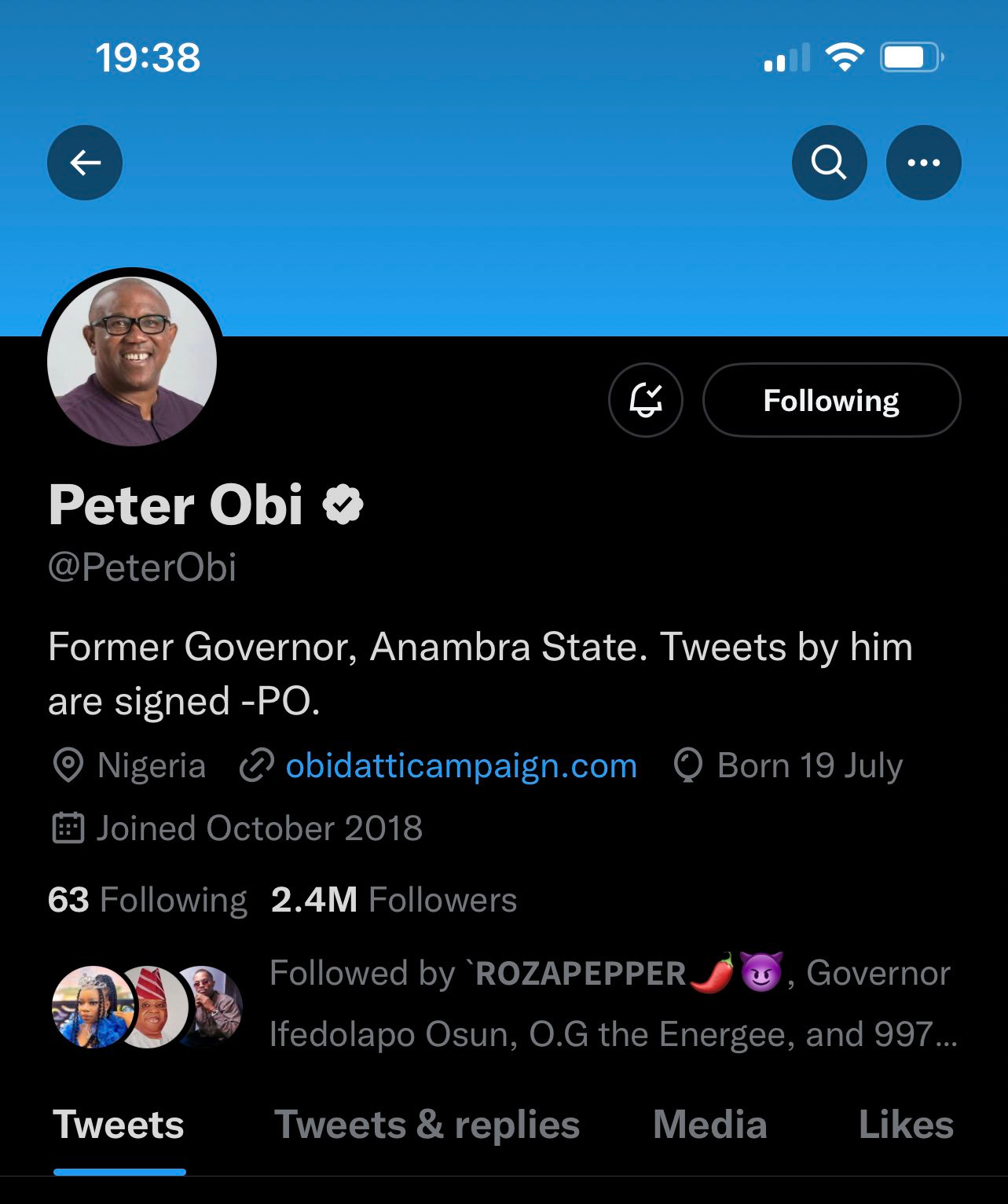1008x1204 pixels.
Task: Switch to the Media tab
Action: point(709,1125)
